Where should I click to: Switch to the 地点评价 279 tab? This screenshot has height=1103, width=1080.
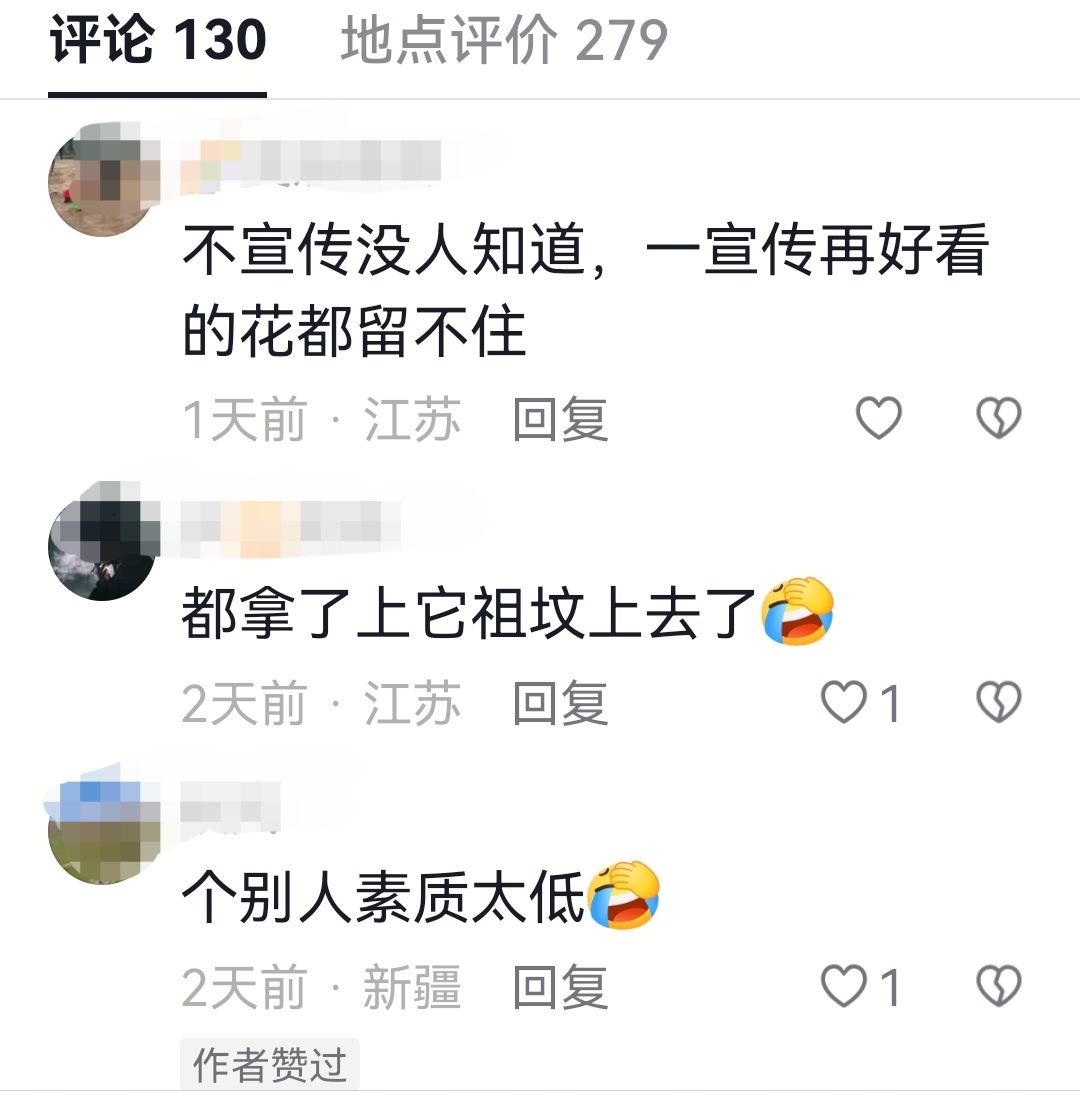[x=504, y=42]
